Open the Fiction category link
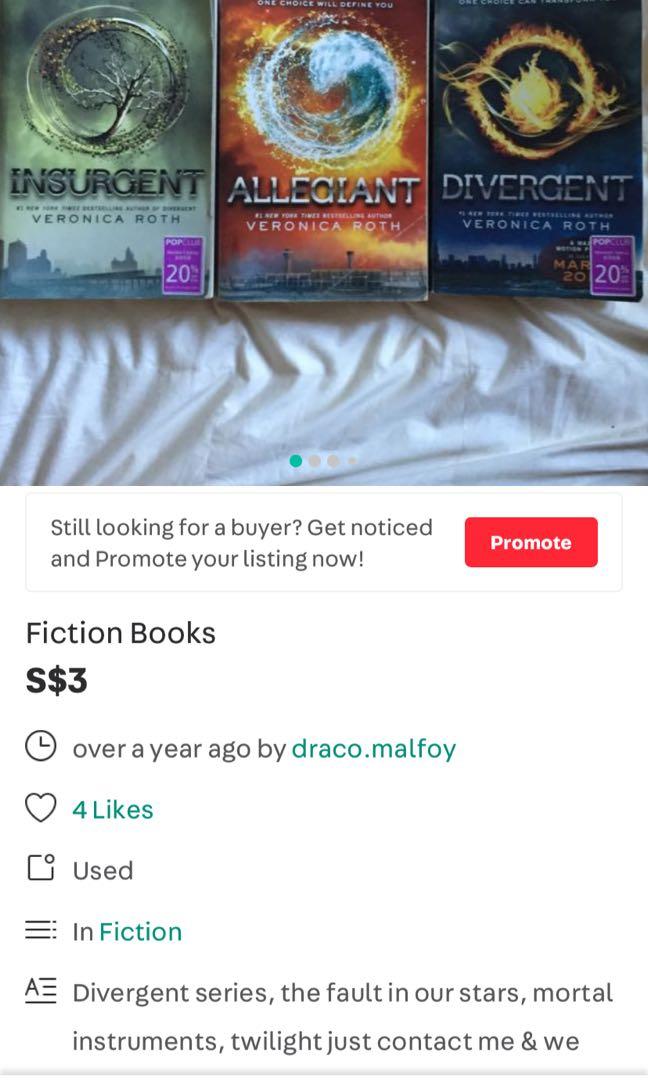This screenshot has height=1080, width=648. tap(140, 931)
